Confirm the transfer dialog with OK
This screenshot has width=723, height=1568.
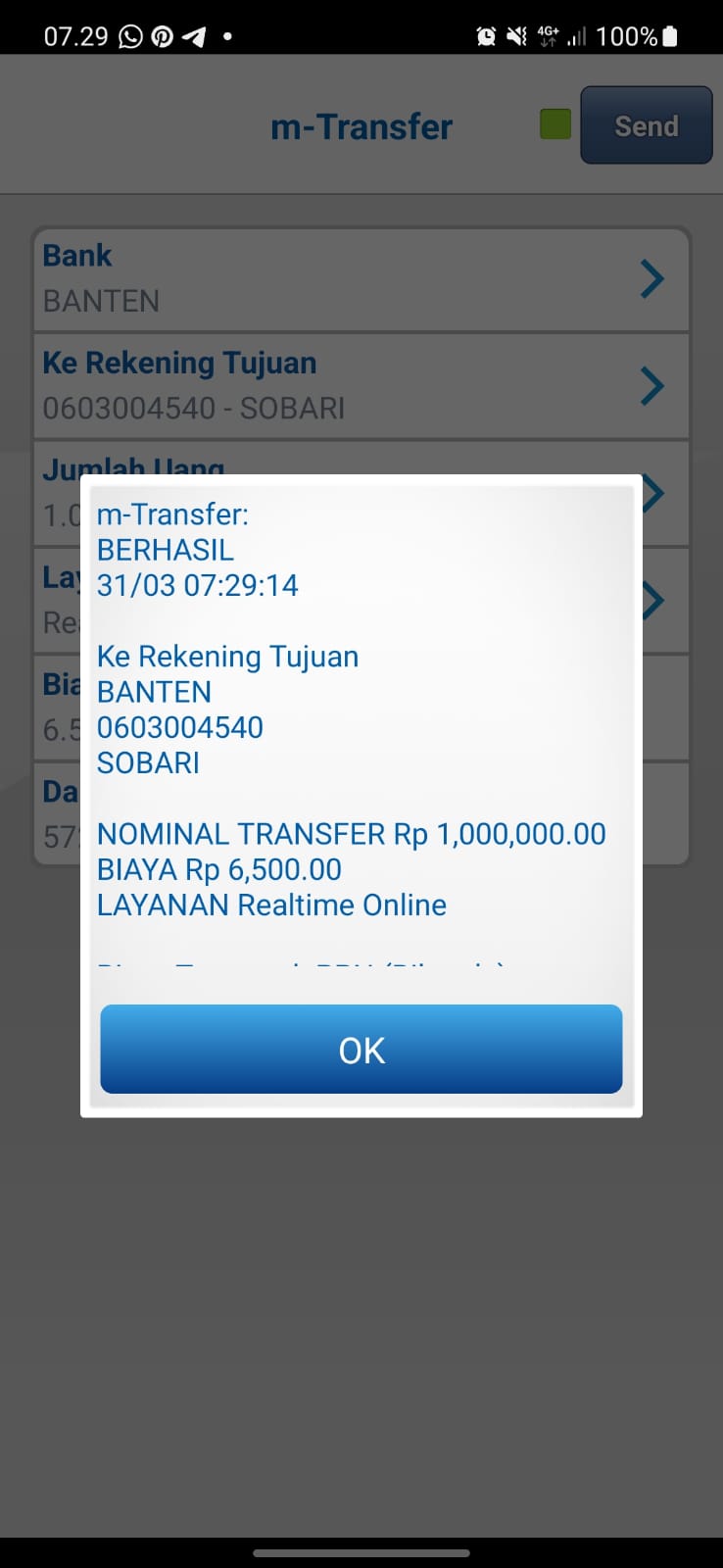[x=361, y=1049]
